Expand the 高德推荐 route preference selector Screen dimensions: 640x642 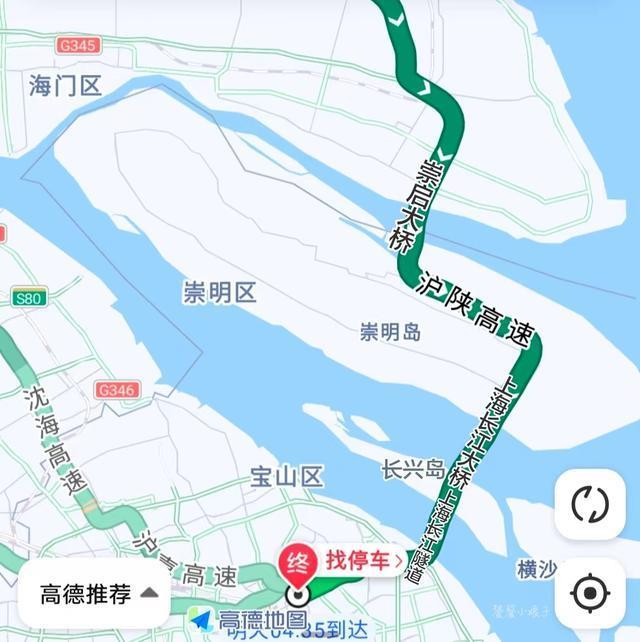click(x=99, y=593)
